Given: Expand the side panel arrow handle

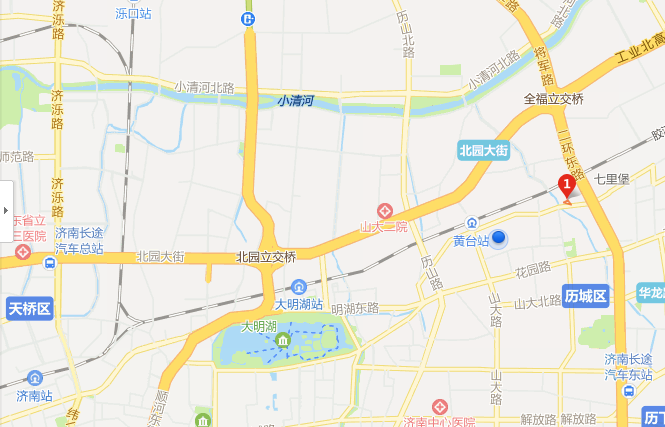Looking at the screenshot, I should (x=6, y=210).
